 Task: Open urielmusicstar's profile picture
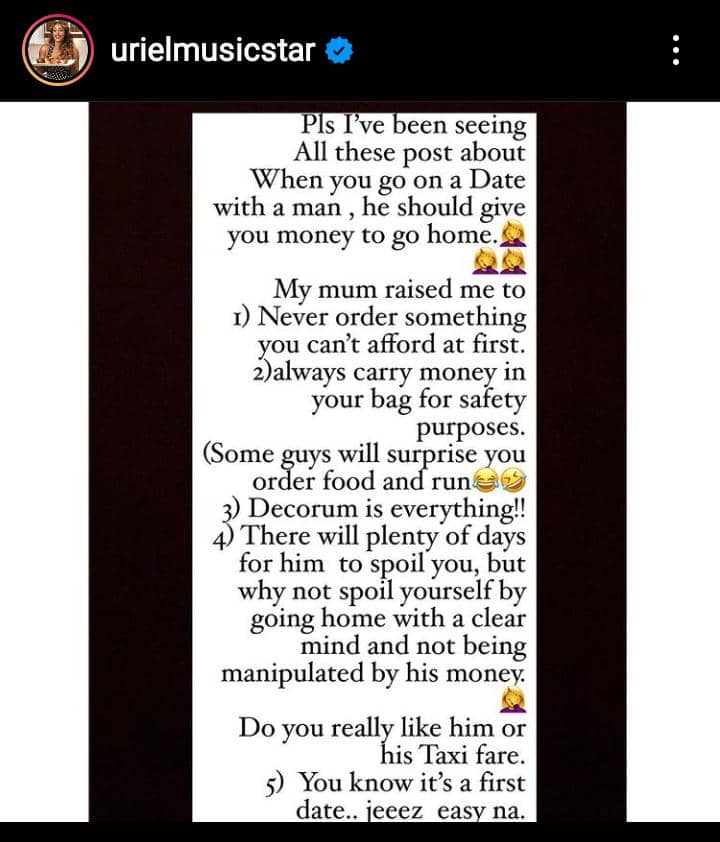pos(58,50)
